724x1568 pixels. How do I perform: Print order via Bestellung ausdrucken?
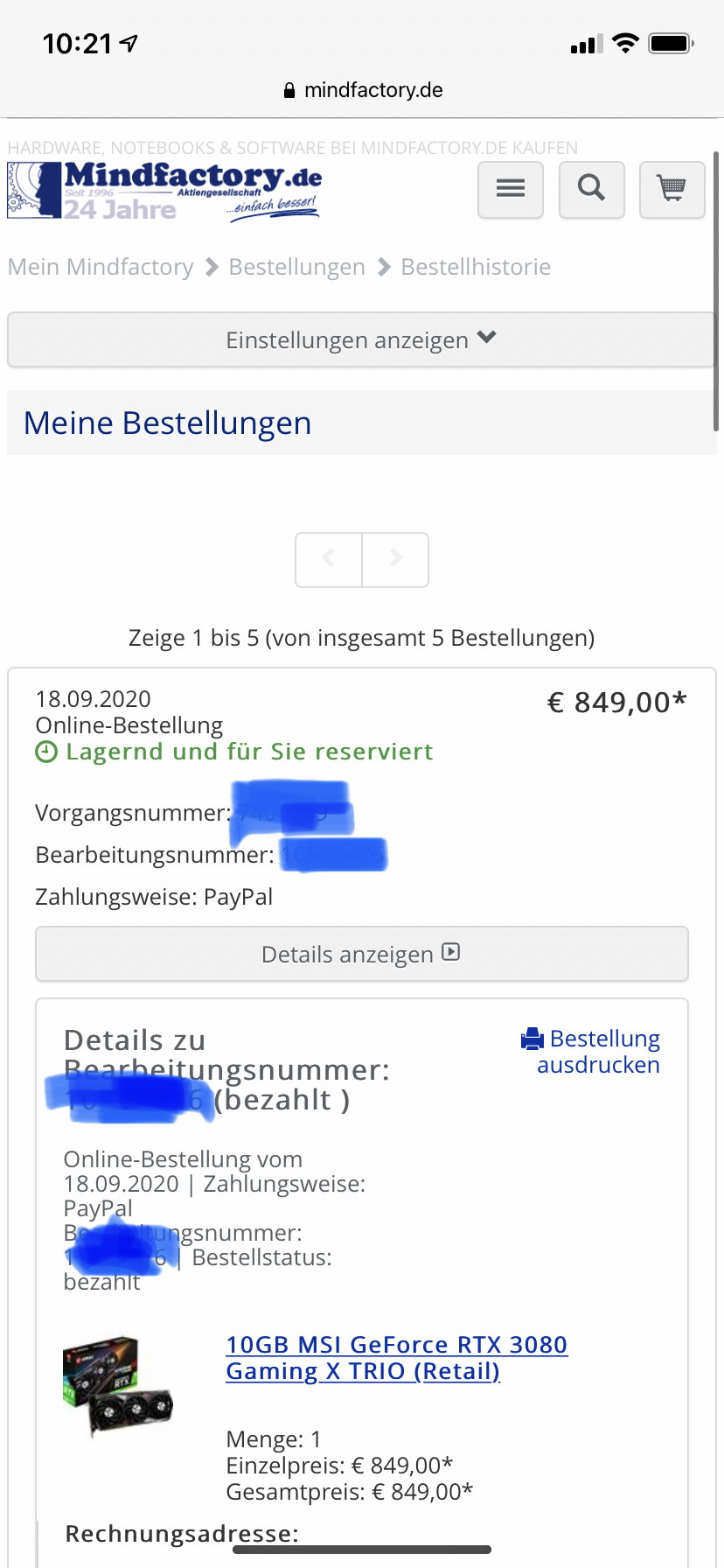coord(597,1052)
